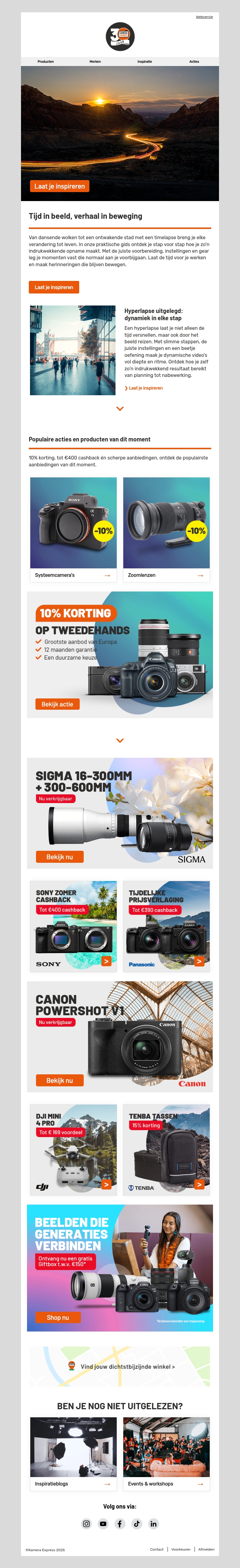Open the Hyperlapse Laat je inspireren link

pyautogui.click(x=145, y=388)
